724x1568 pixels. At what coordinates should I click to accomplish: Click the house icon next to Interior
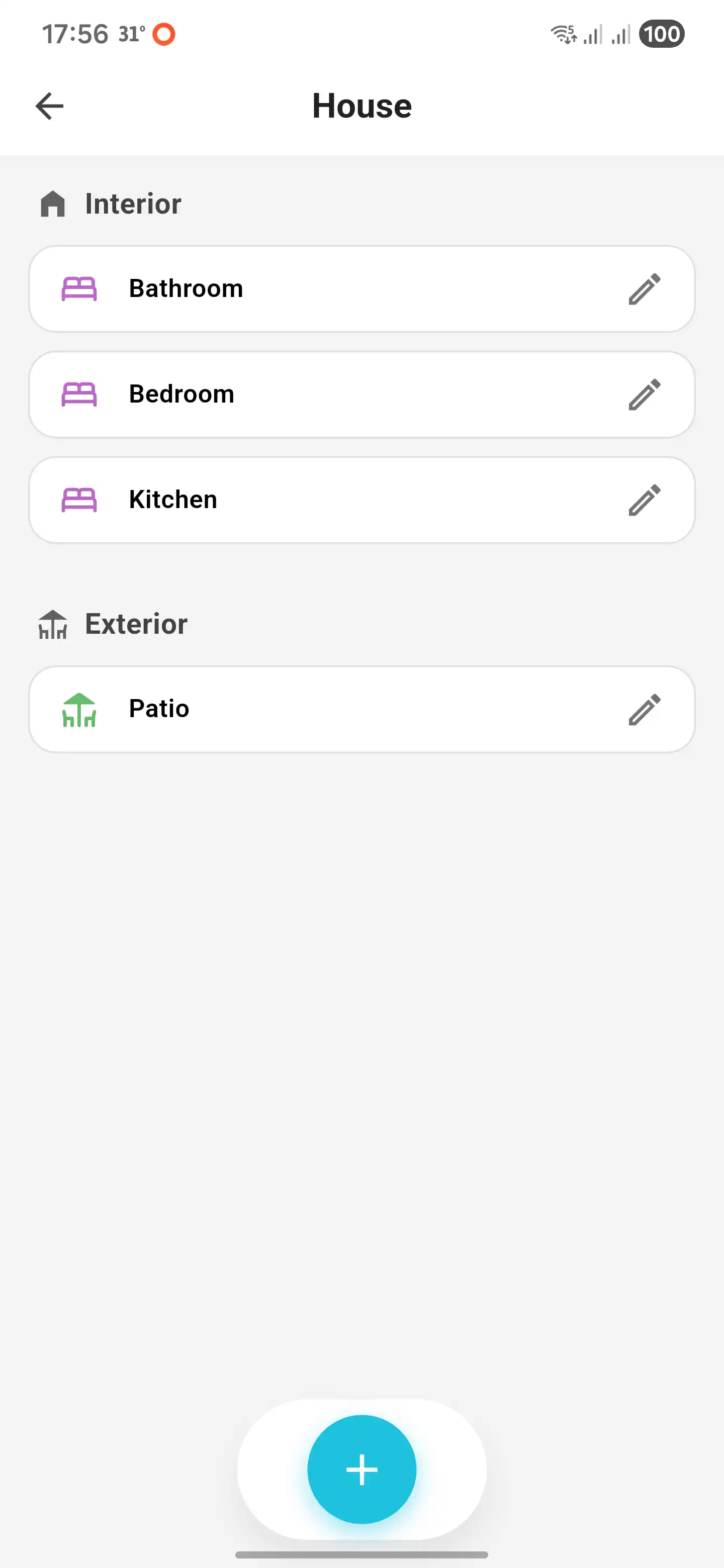(x=52, y=204)
